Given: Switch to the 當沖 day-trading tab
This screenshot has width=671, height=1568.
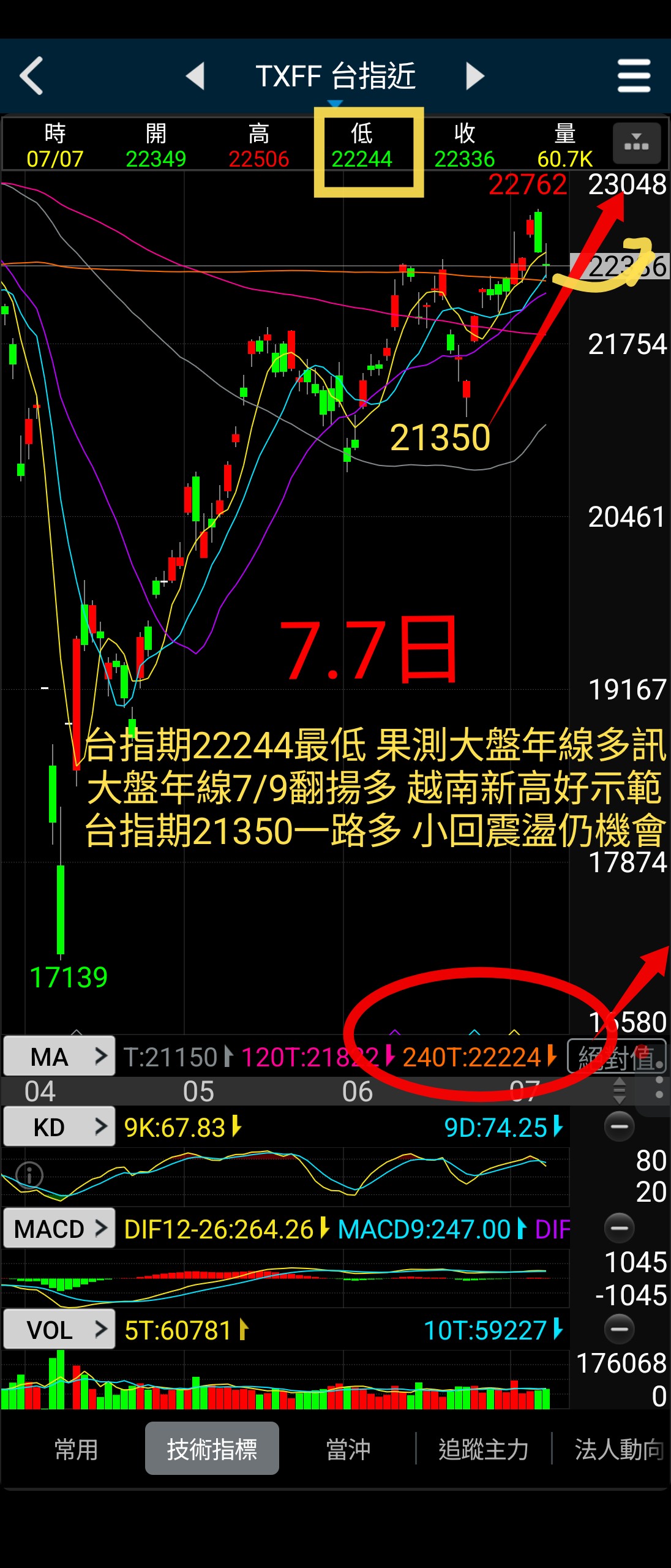Looking at the screenshot, I should click(348, 1447).
